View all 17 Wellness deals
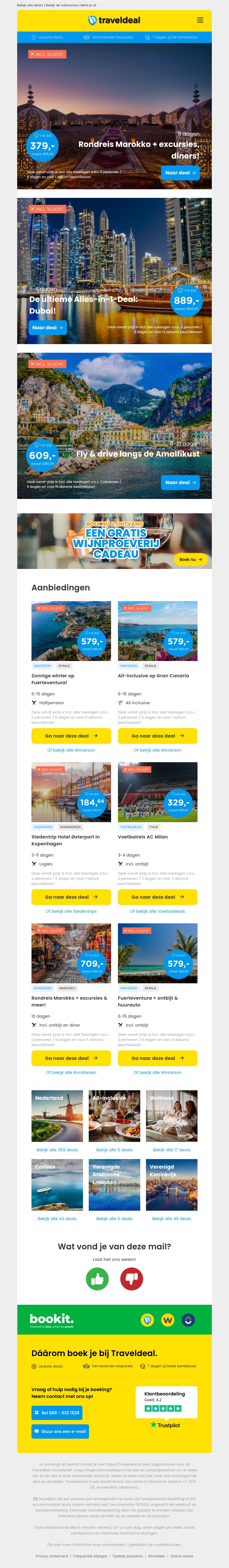Image resolution: width=229 pixels, height=1568 pixels. pyautogui.click(x=171, y=1150)
